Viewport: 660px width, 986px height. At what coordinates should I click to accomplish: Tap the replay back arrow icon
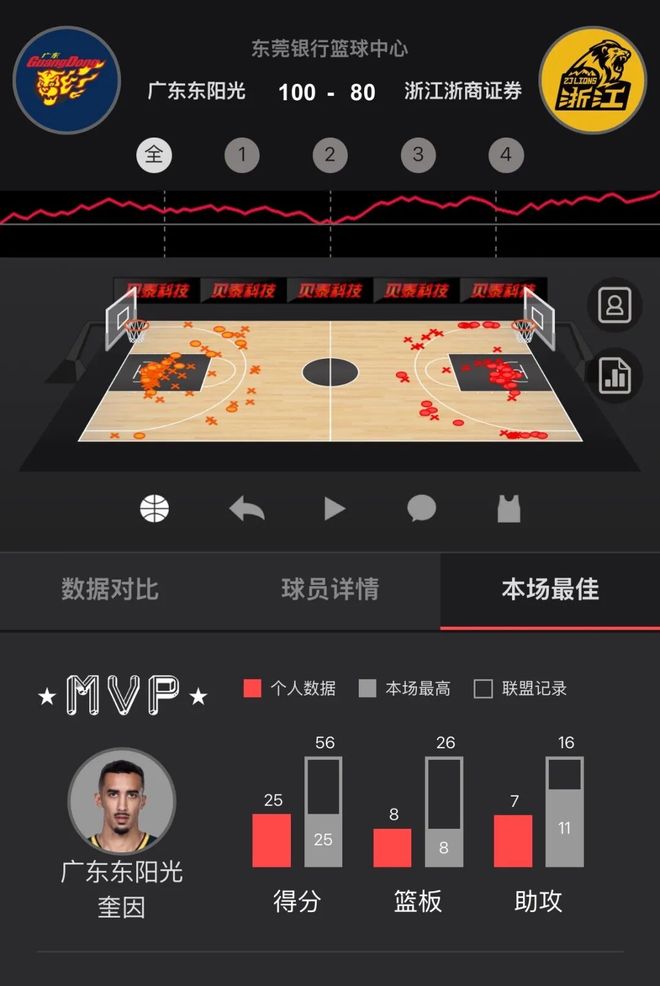point(246,509)
